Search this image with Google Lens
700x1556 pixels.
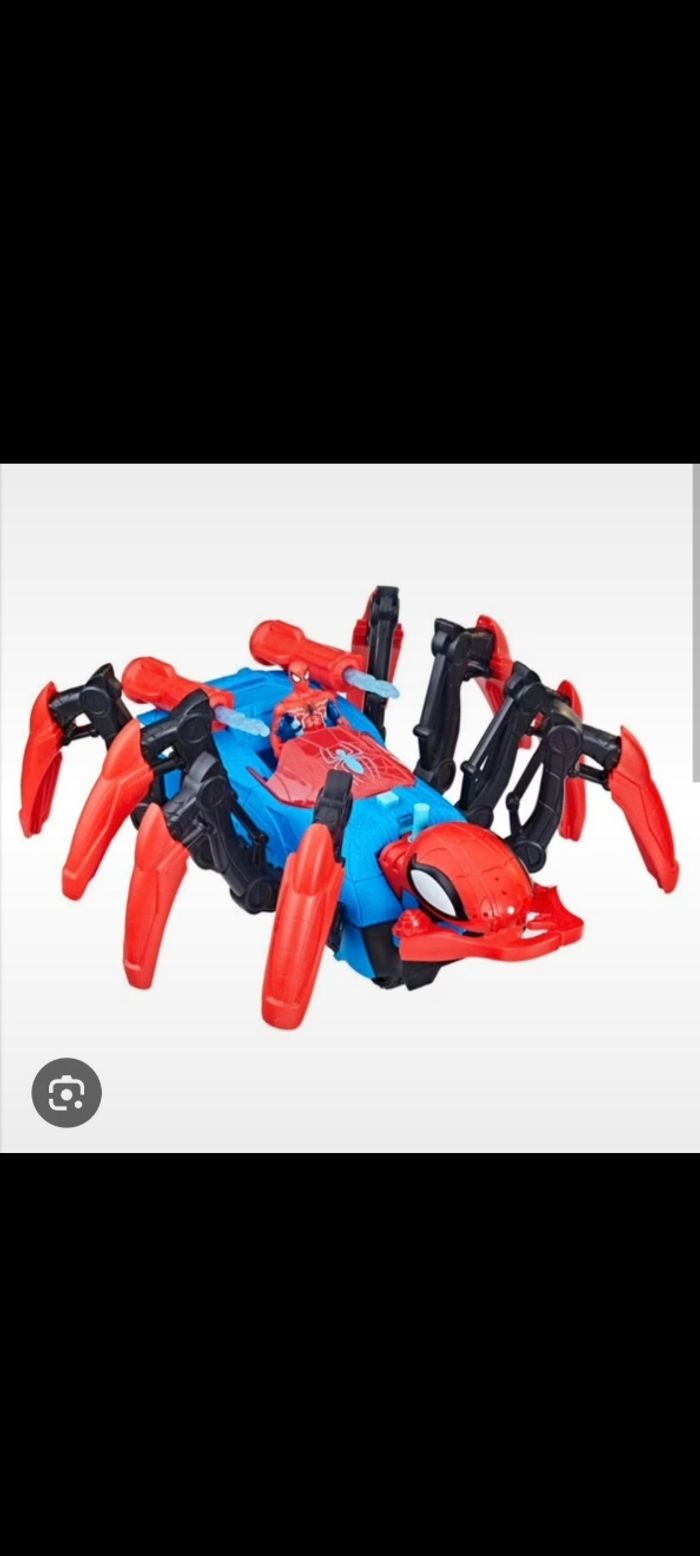[x=66, y=1093]
